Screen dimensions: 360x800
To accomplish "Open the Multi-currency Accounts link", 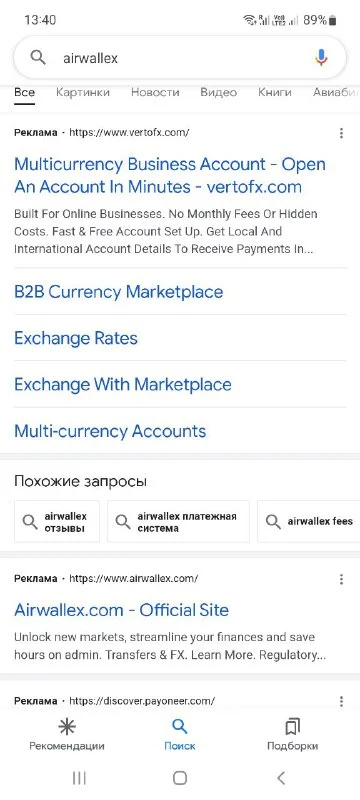I will 110,431.
